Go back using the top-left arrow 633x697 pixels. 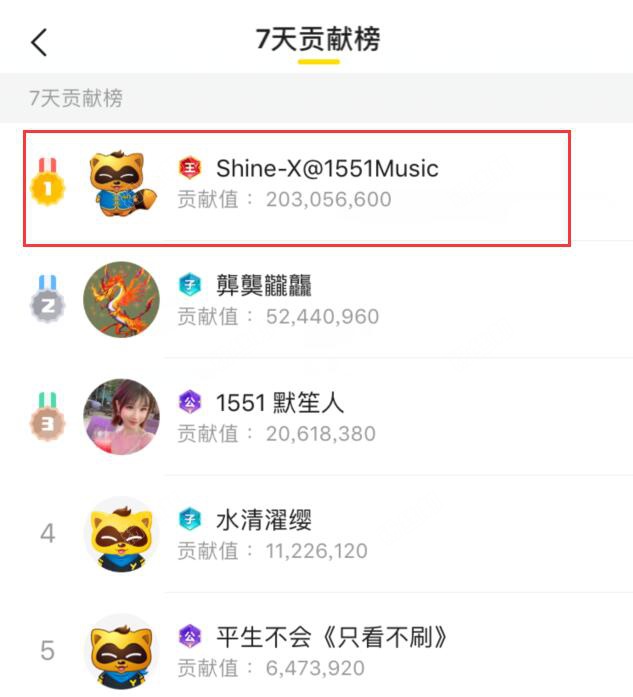tap(39, 42)
